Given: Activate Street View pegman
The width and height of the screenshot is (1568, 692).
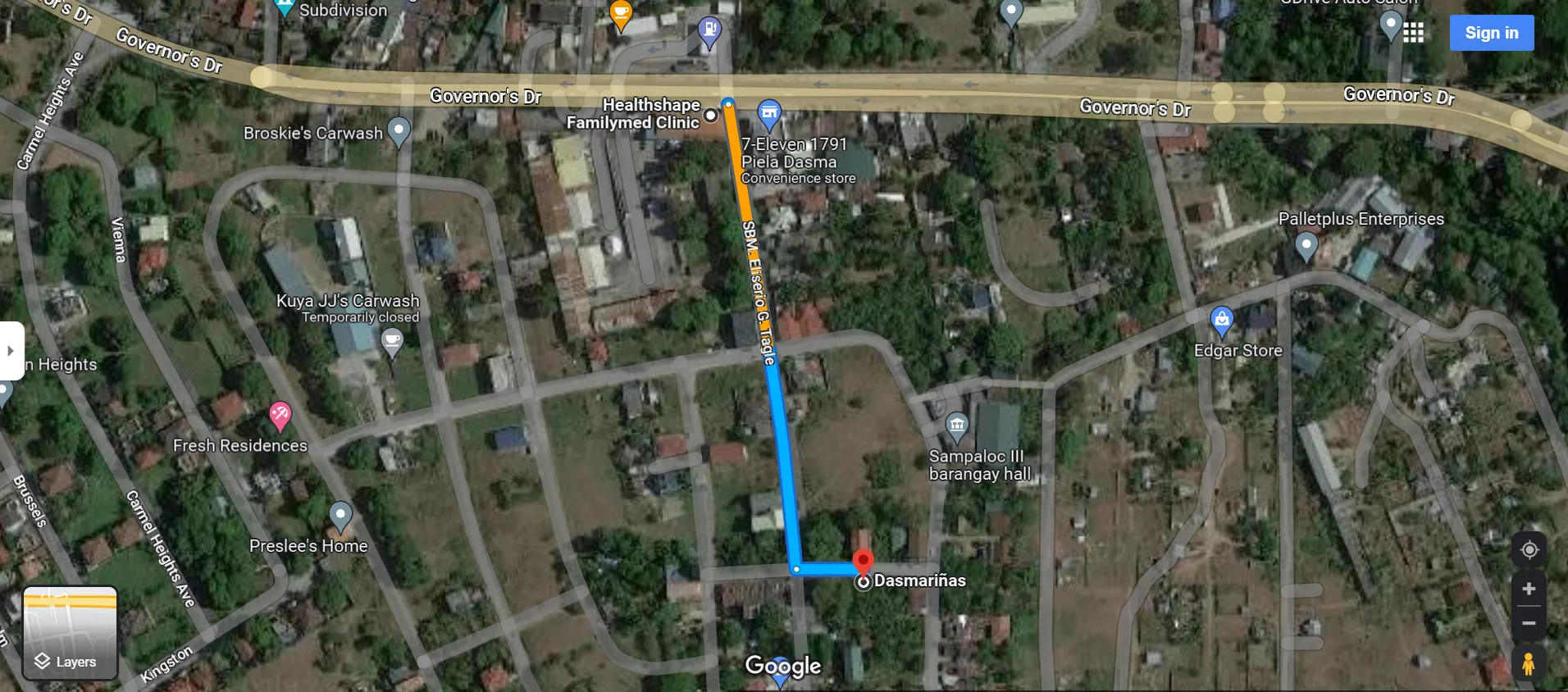Looking at the screenshot, I should coord(1529,663).
